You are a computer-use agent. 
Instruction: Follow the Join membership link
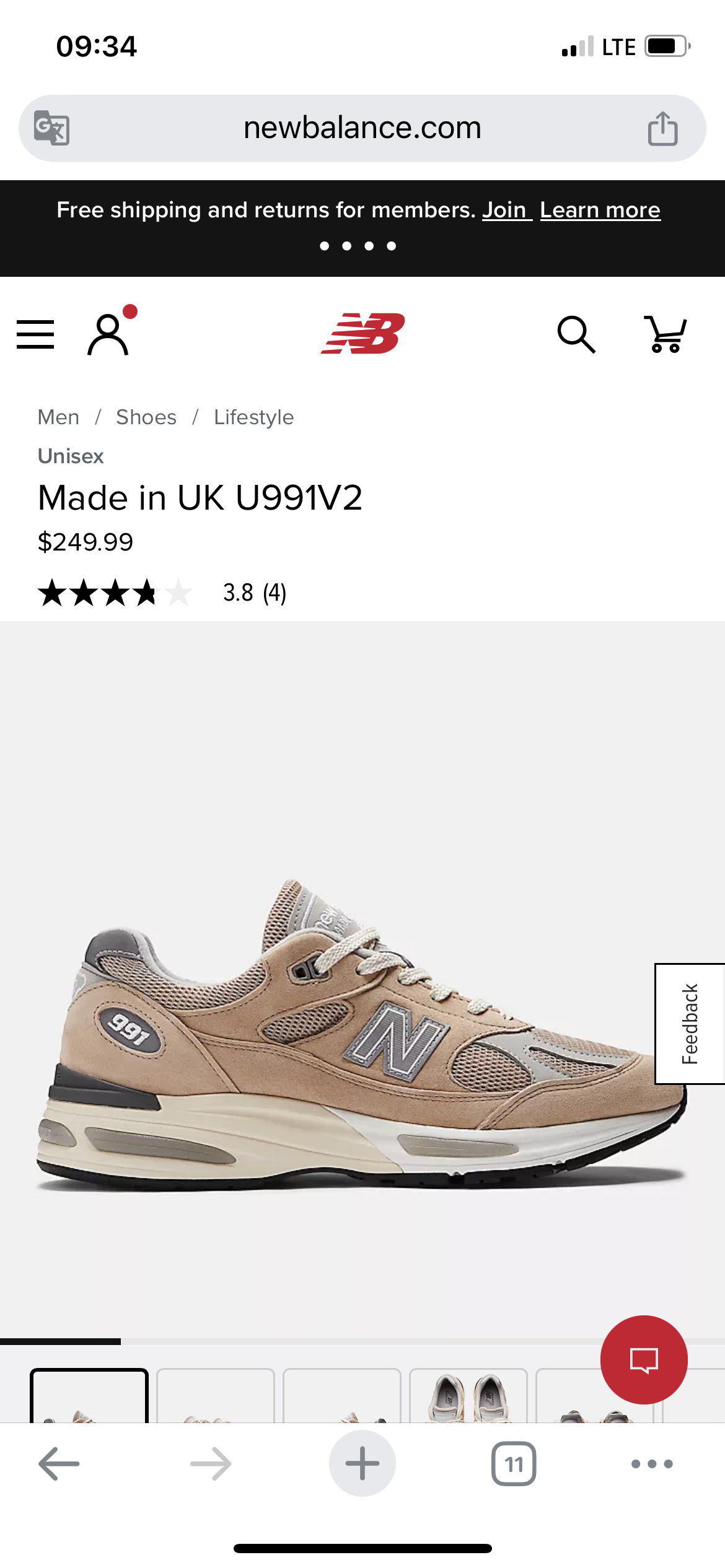(505, 211)
